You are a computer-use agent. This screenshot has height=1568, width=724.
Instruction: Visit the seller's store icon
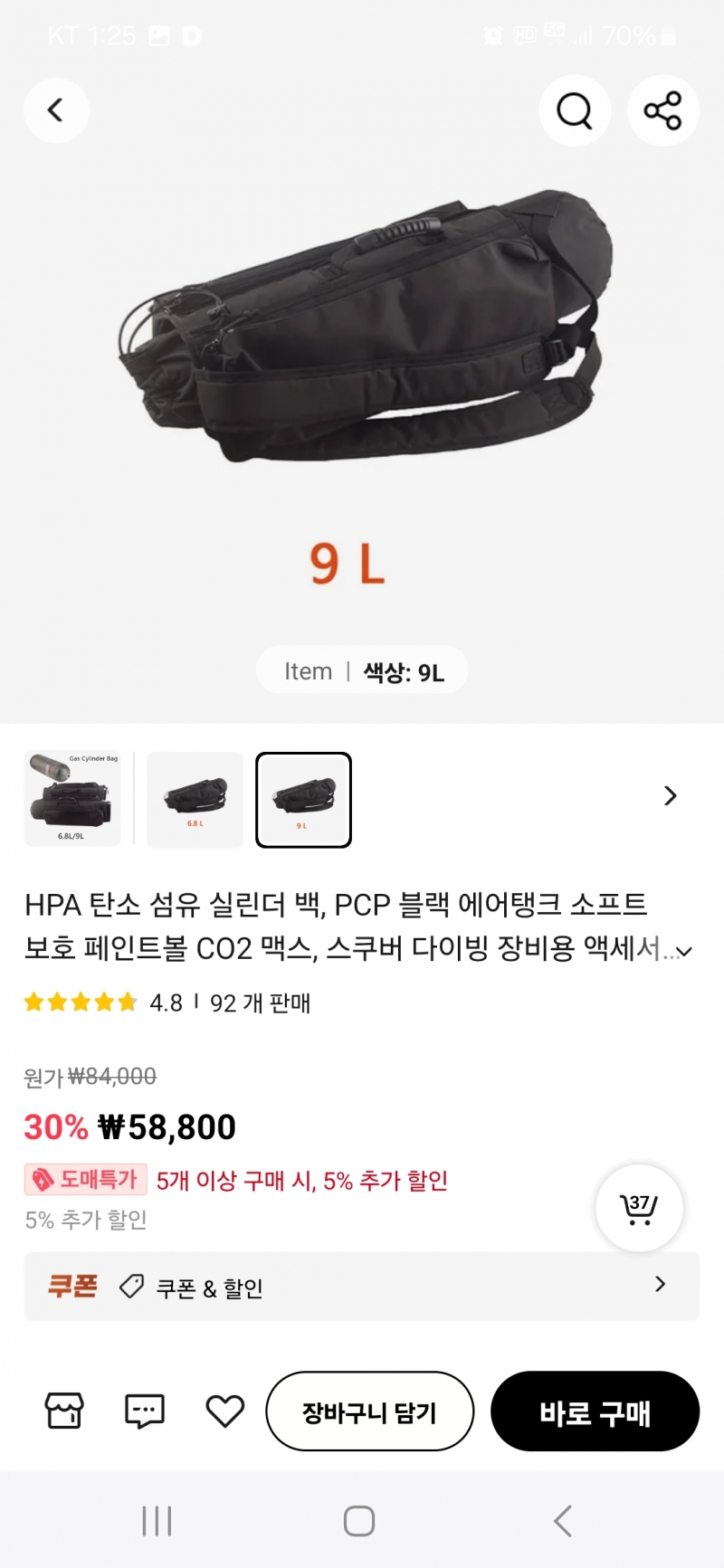[x=64, y=1411]
